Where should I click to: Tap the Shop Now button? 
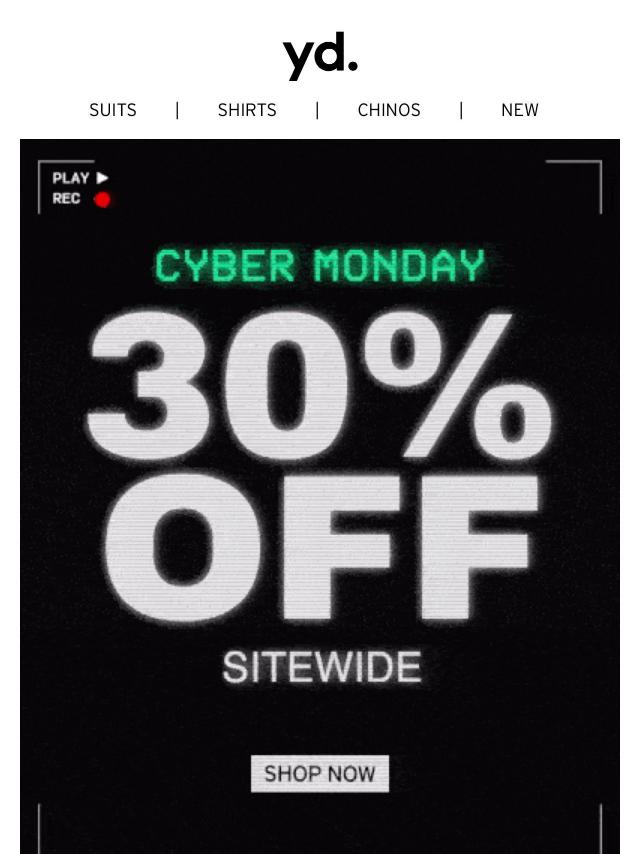320,773
